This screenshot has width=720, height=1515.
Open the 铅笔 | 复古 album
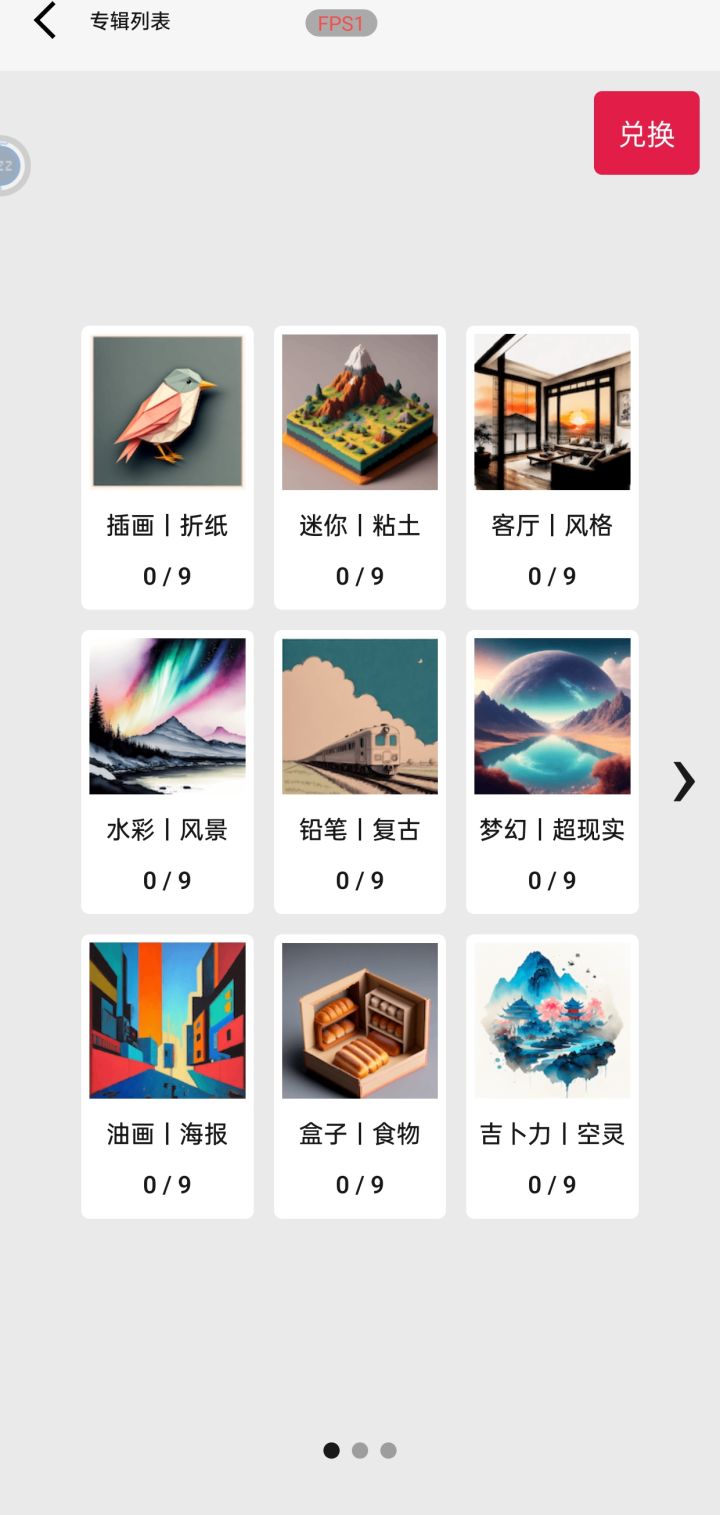click(360, 771)
